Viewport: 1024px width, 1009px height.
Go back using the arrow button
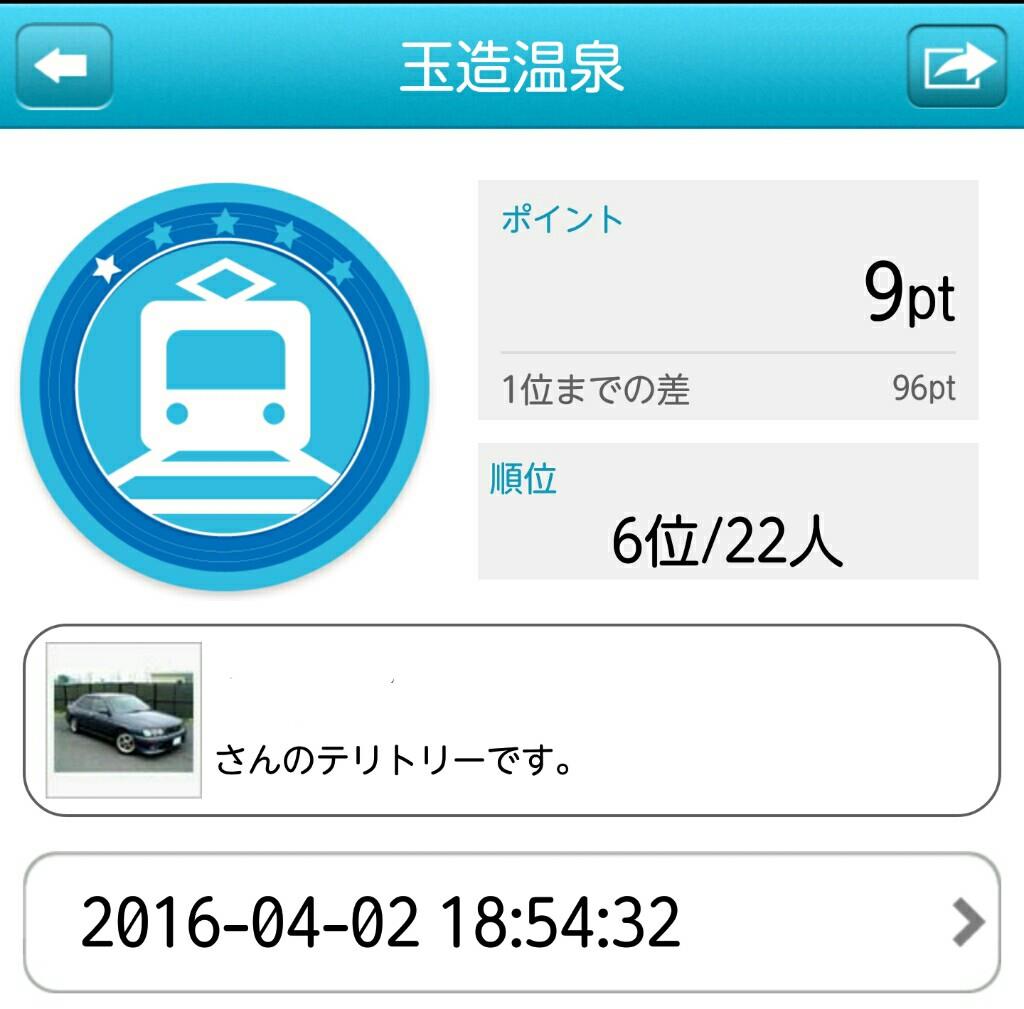coord(63,66)
